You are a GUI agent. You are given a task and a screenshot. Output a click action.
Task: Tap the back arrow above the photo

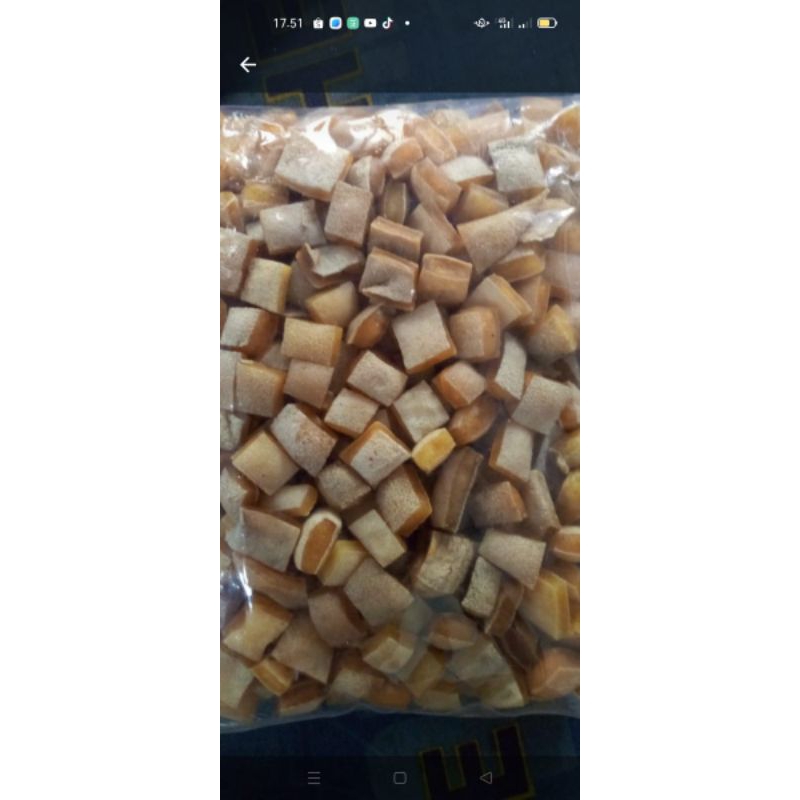pos(248,65)
